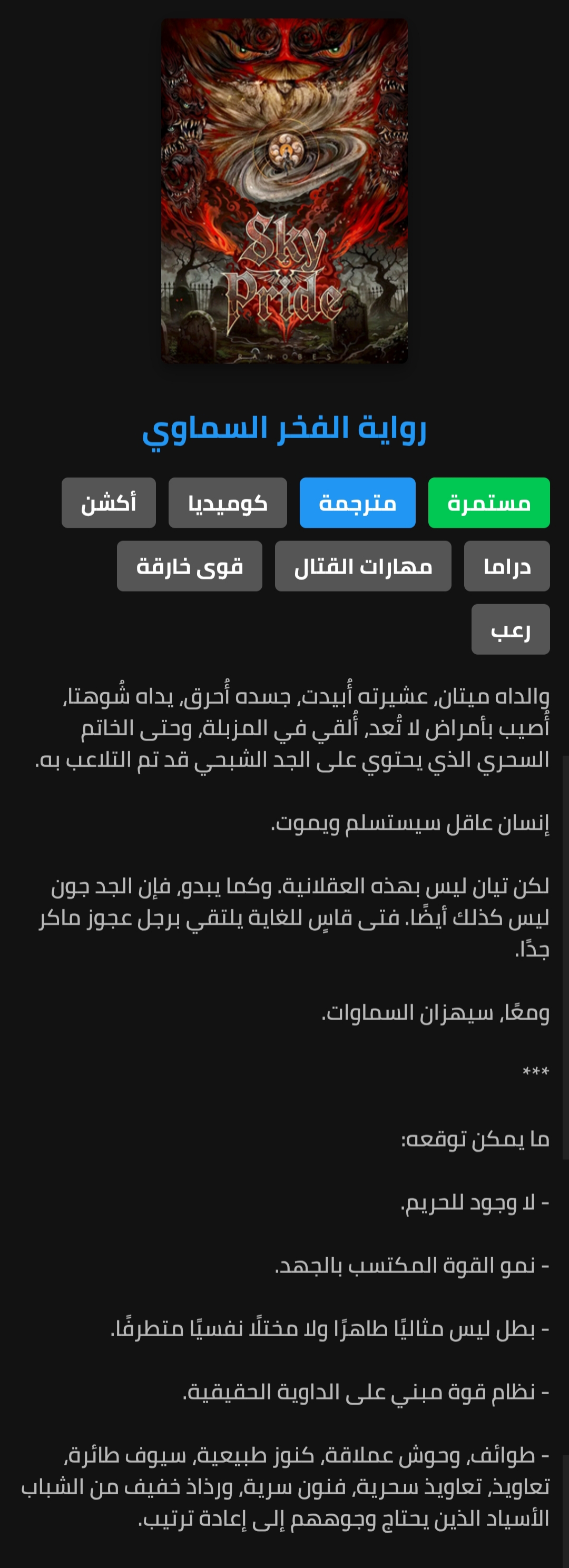Open the أكشن genre tag
Image resolution: width=569 pixels, height=1568 pixels.
point(109,503)
